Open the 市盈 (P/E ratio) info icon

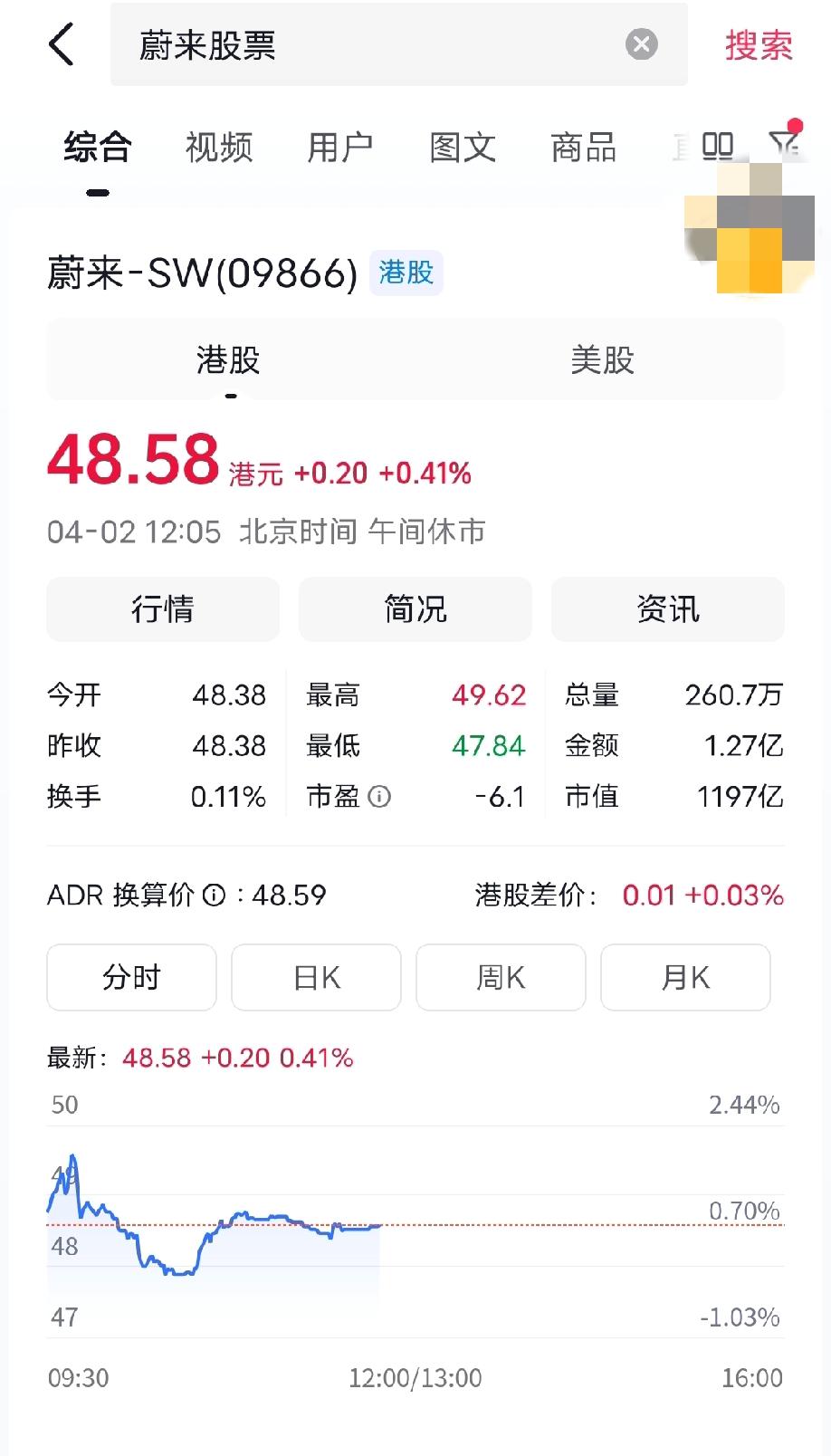click(x=381, y=798)
